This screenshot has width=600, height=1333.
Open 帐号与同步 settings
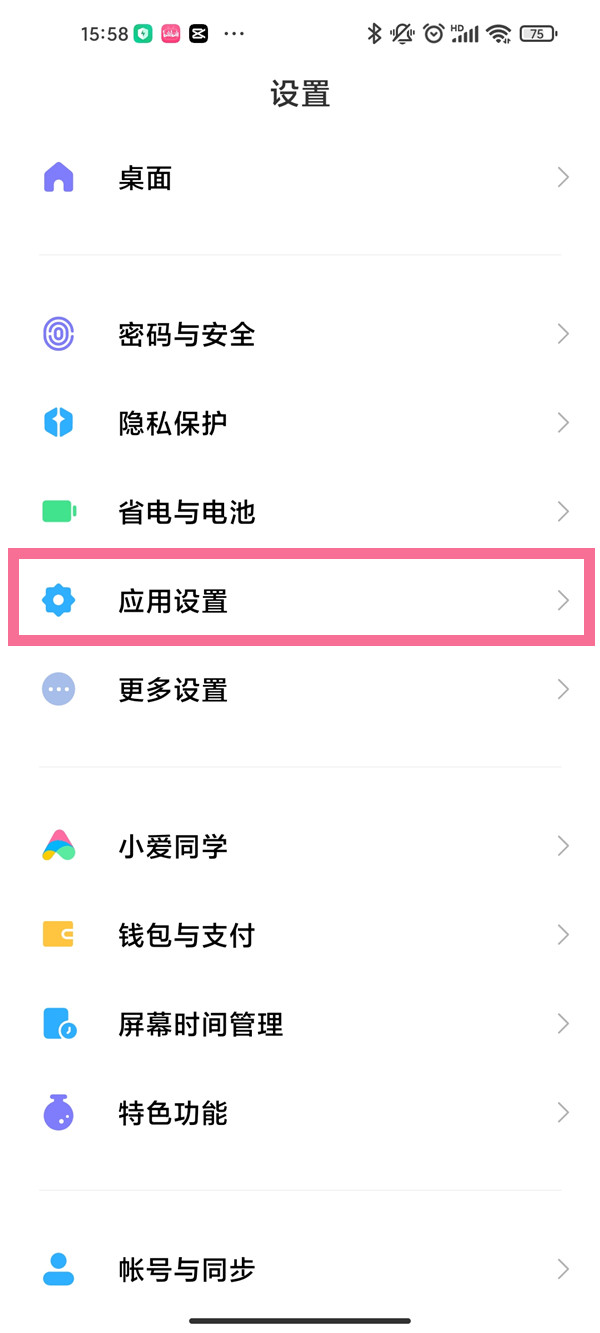click(300, 1270)
